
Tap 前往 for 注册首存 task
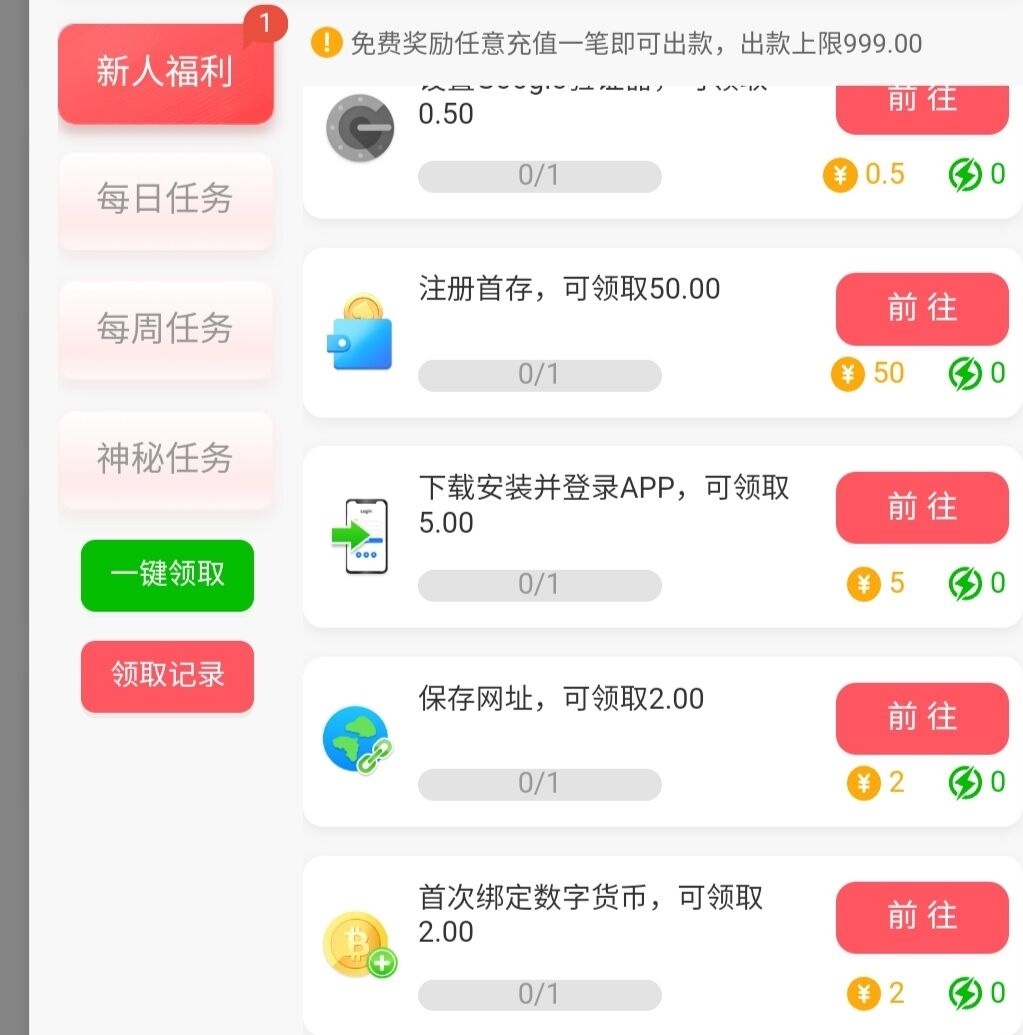click(x=922, y=308)
